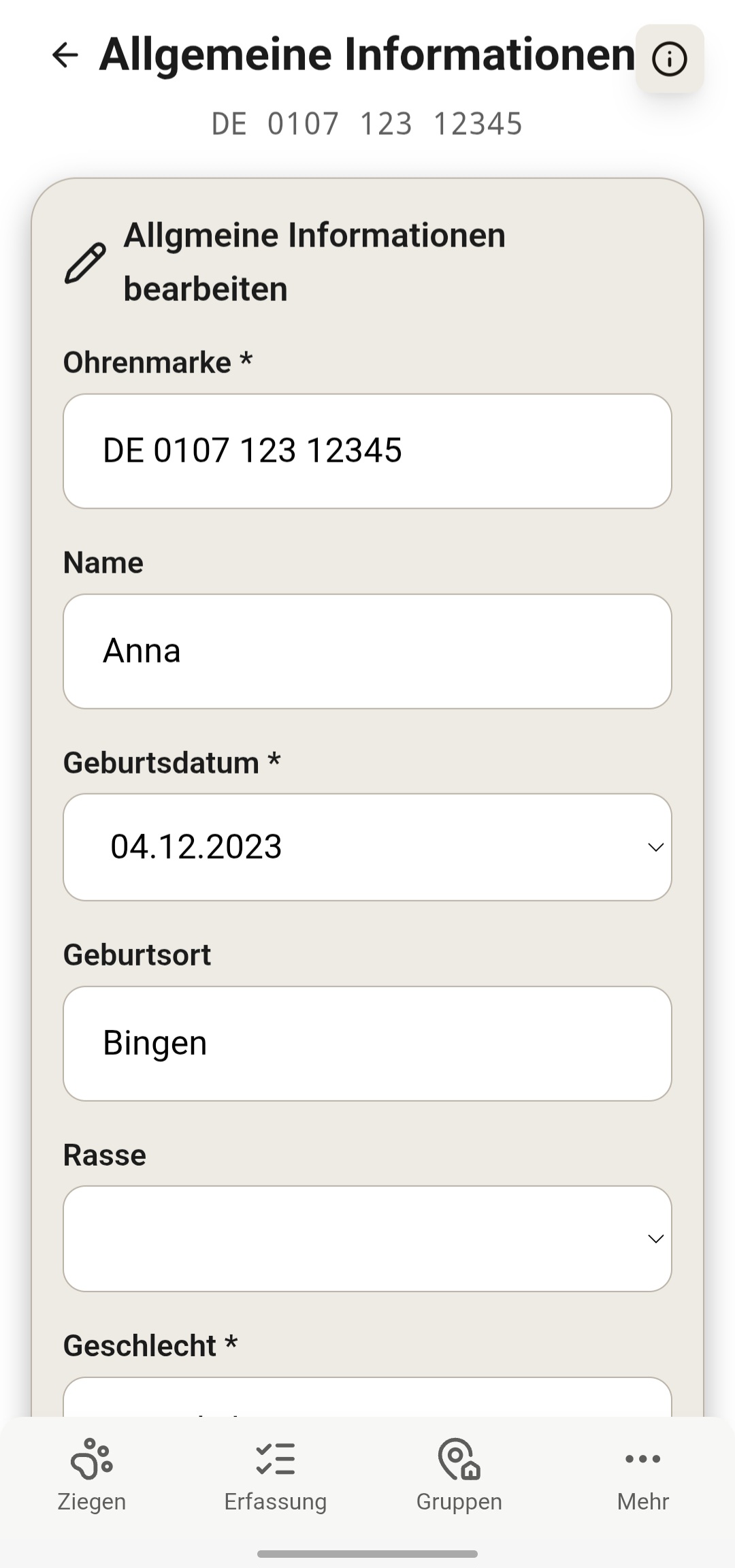Viewport: 735px width, 1568px height.
Task: Open the Geburtsdatum date dropdown
Action: [655, 846]
